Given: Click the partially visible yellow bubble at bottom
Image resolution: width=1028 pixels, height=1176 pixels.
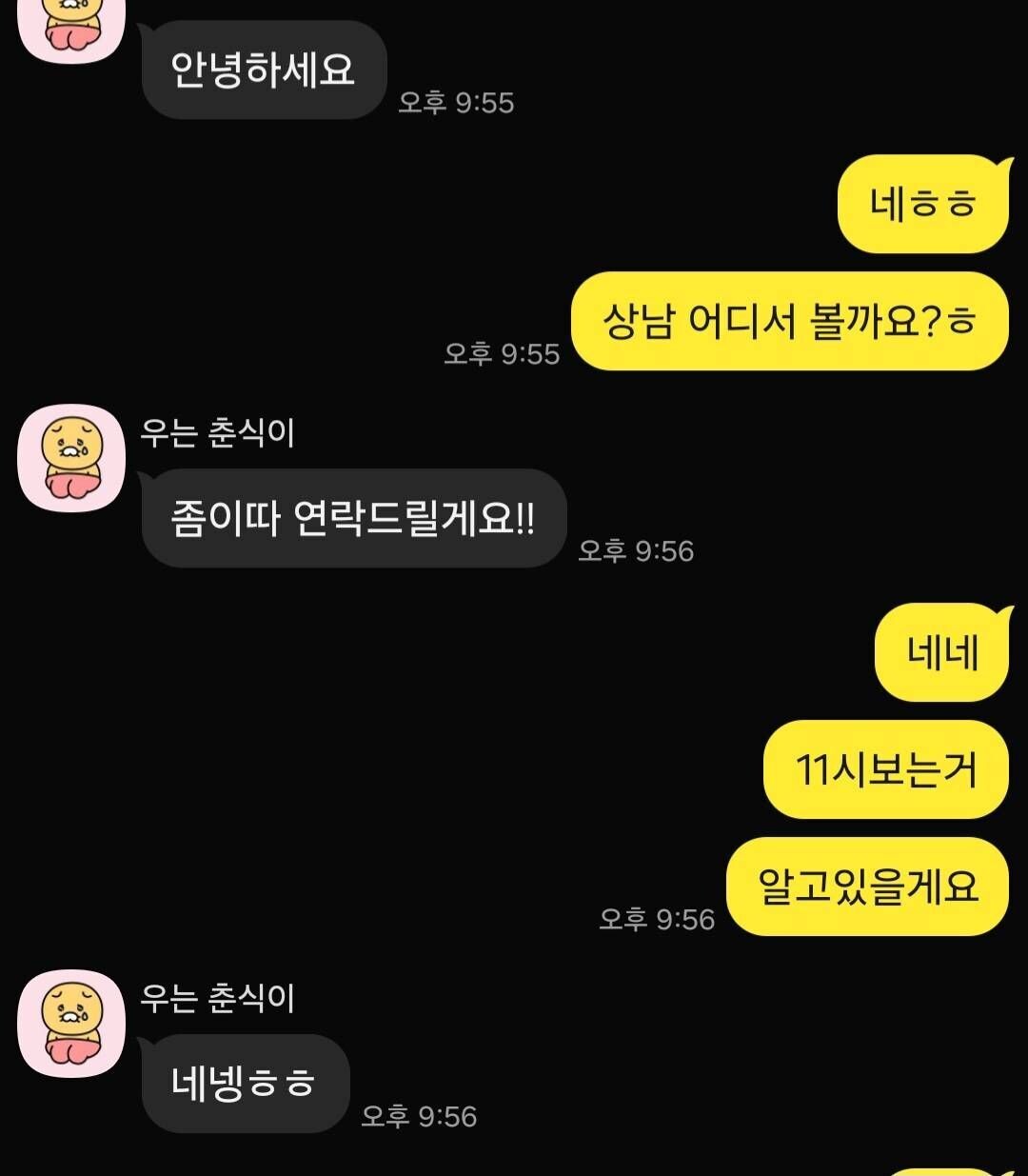Looking at the screenshot, I should [x=952, y=1169].
